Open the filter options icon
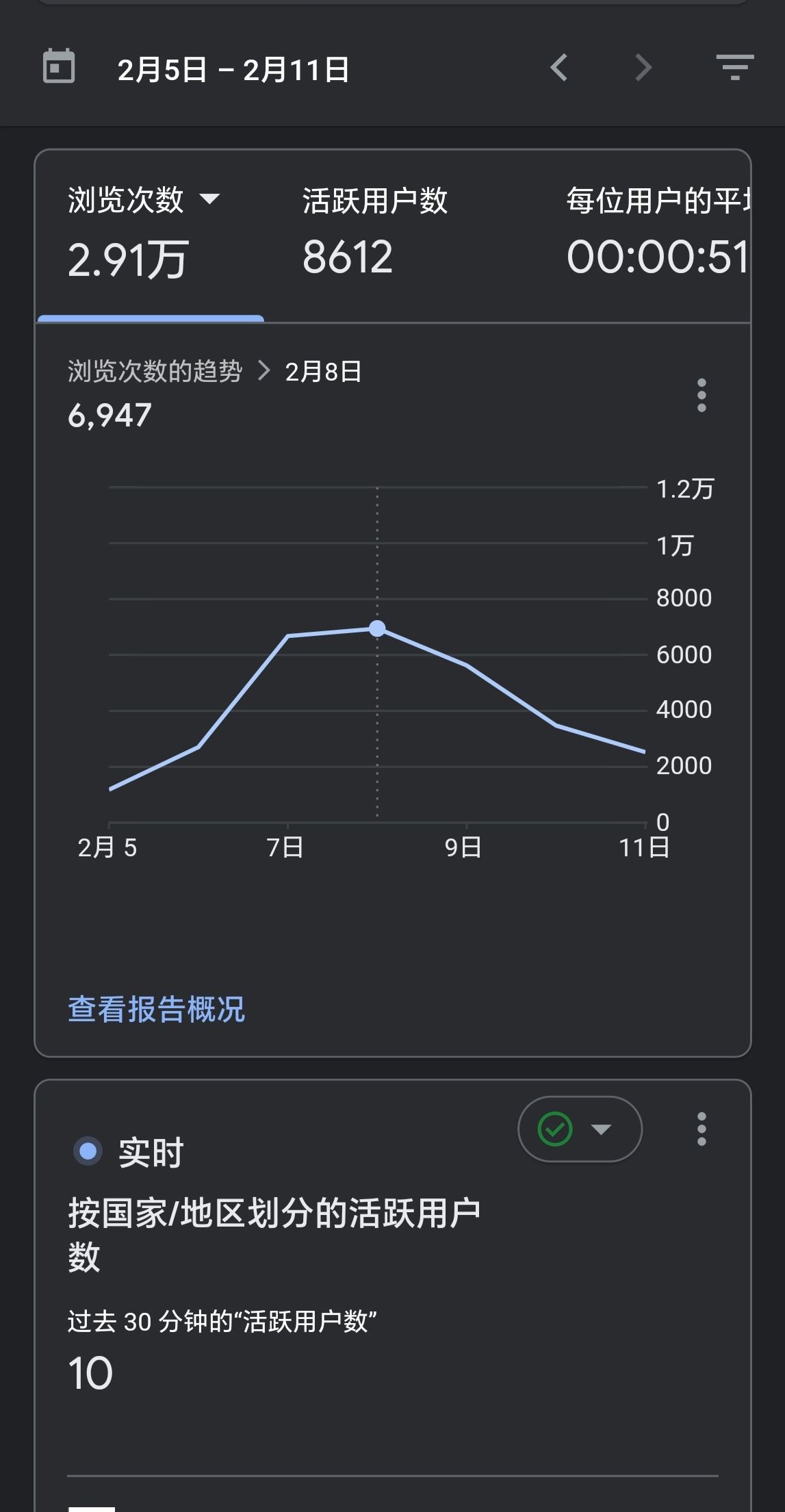Viewport: 785px width, 1512px height. point(735,68)
